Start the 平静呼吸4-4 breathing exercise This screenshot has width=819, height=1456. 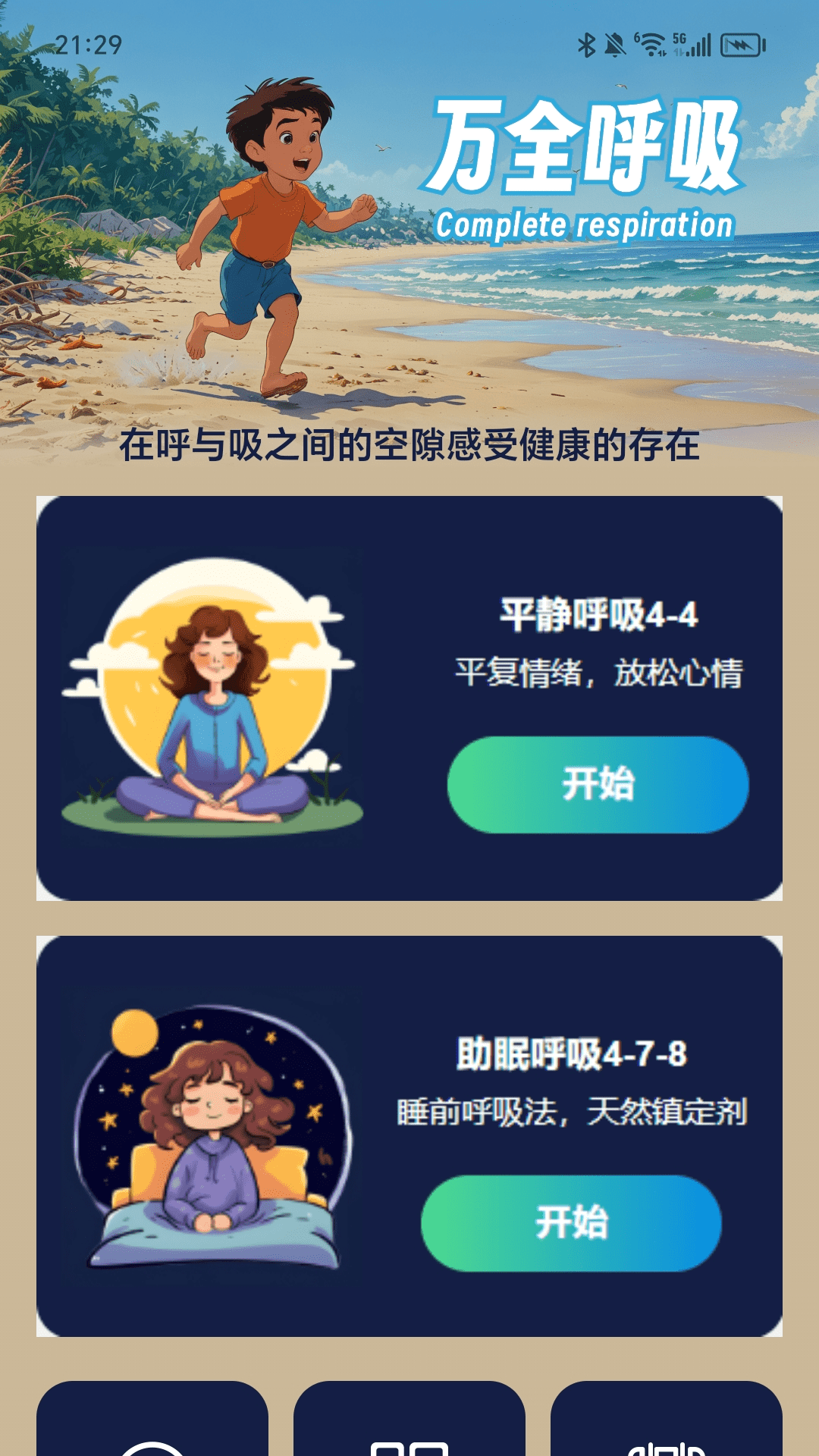tap(598, 784)
